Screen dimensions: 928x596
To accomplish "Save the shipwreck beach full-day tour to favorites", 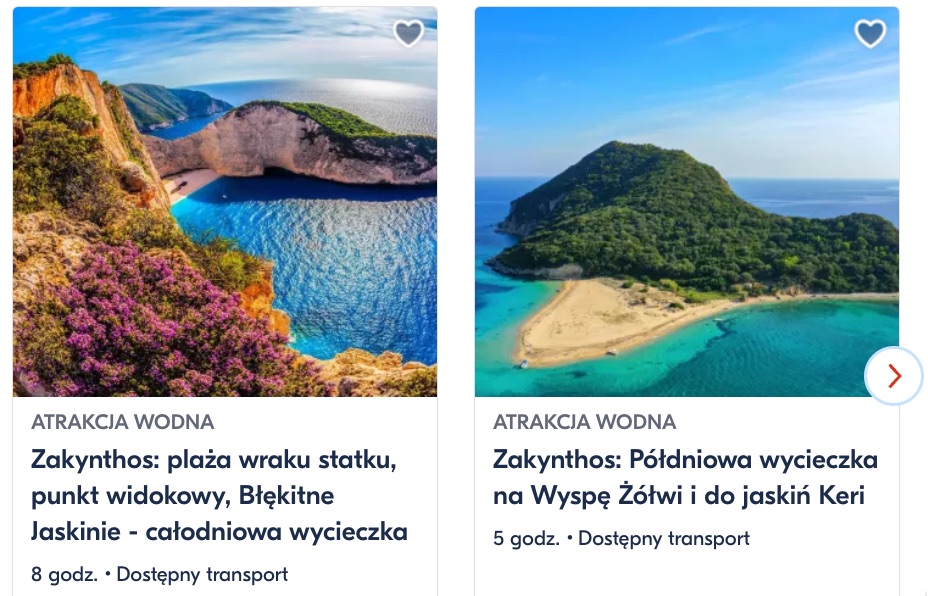I will click(x=408, y=34).
